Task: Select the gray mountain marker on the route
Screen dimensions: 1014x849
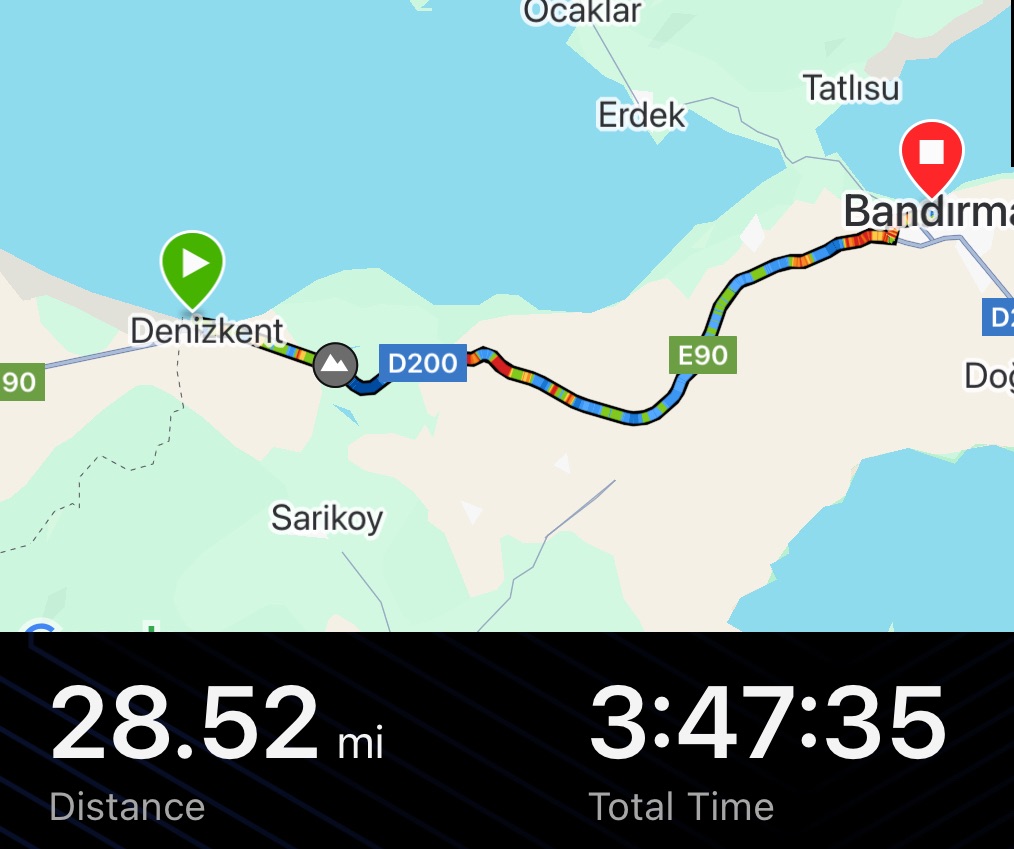Action: pyautogui.click(x=335, y=364)
